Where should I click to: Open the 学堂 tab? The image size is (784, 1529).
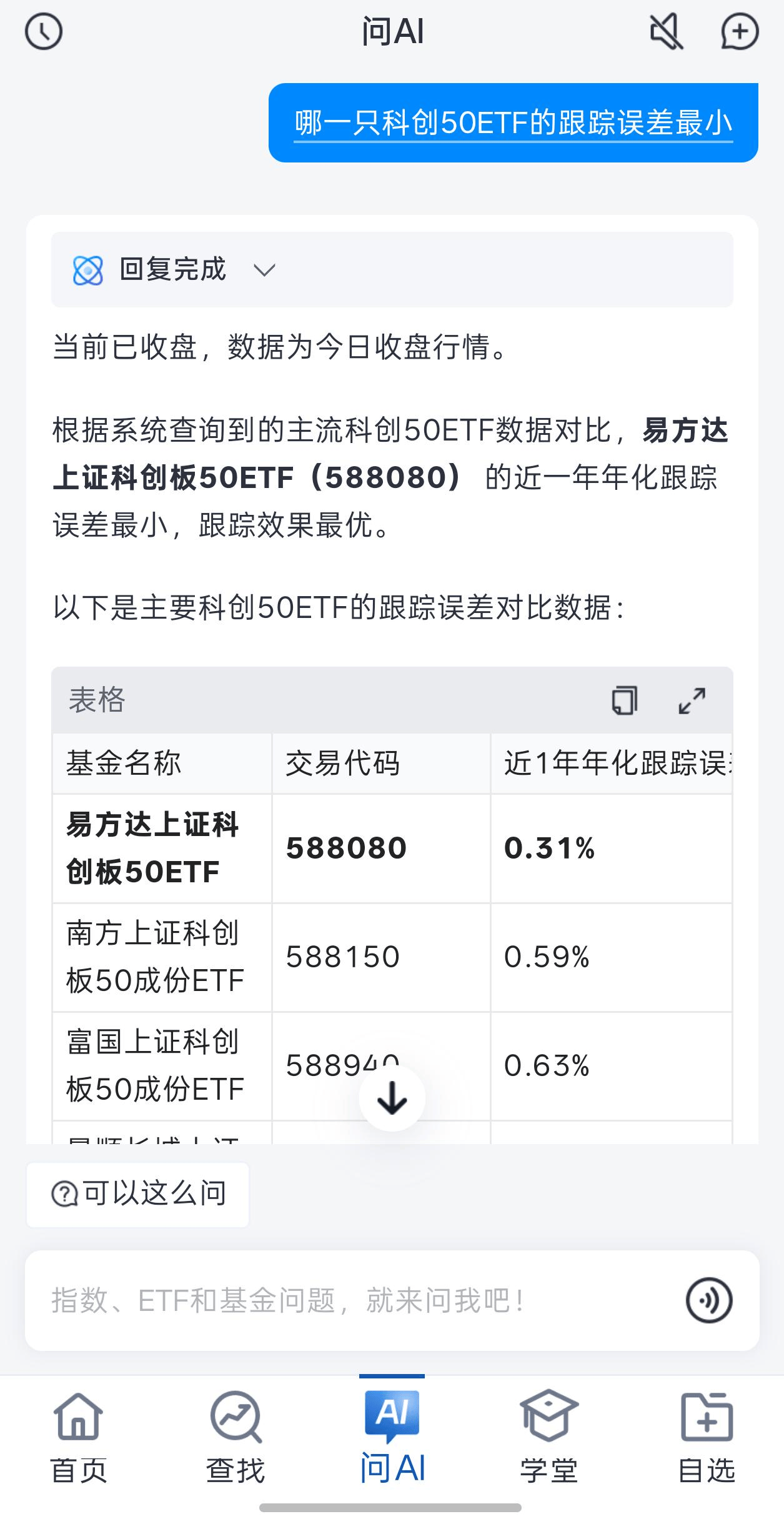coord(548,1438)
